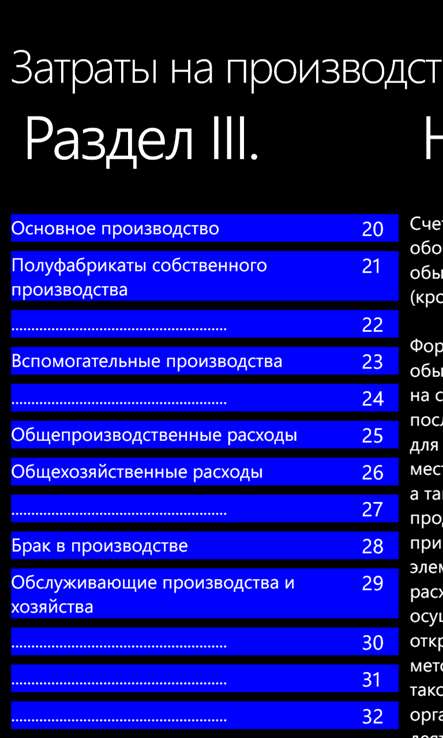This screenshot has width=443, height=738.
Task: Select the empty row numbered 30
Action: point(204,642)
